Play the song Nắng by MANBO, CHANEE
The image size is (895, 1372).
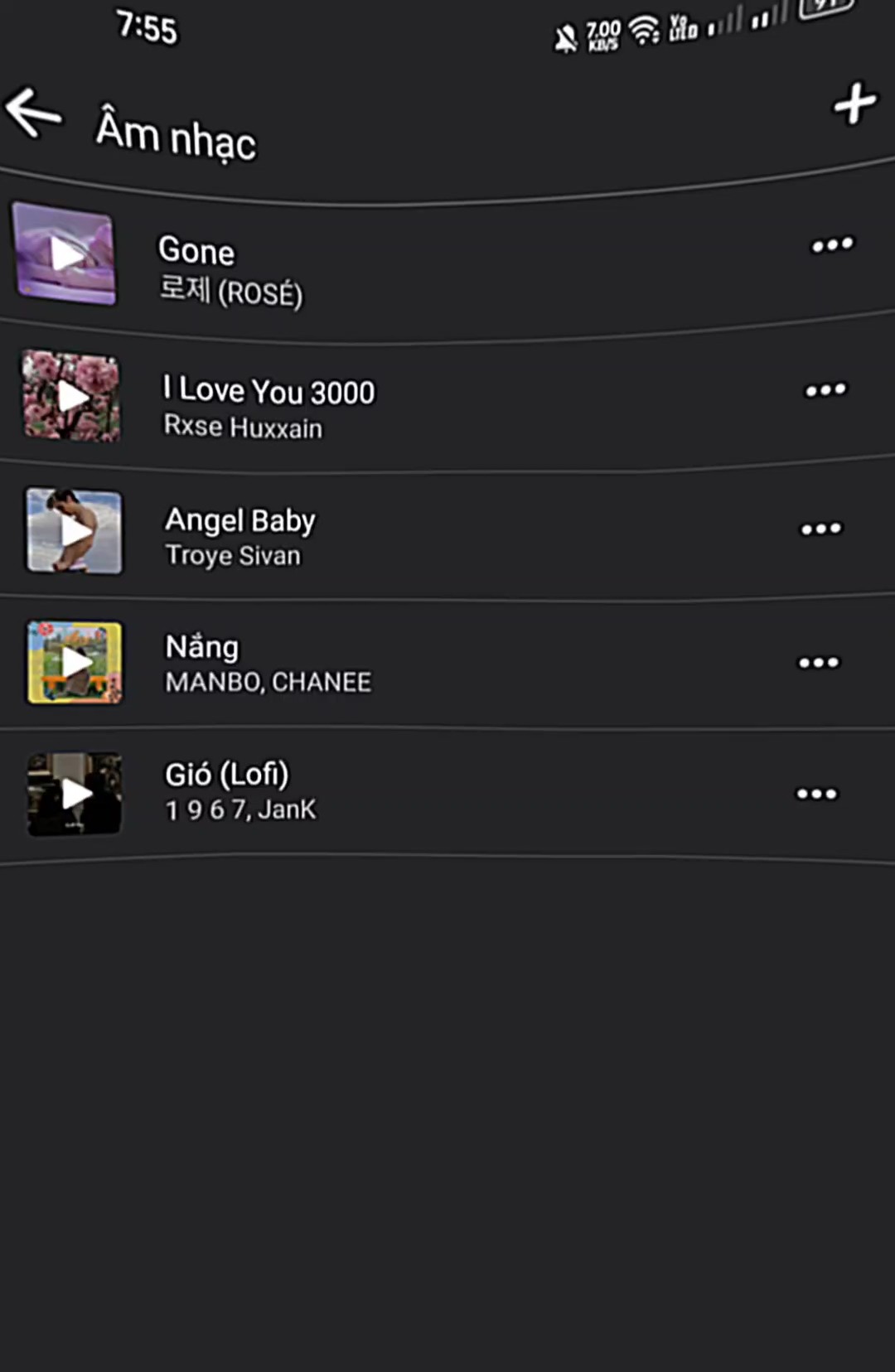click(x=75, y=662)
